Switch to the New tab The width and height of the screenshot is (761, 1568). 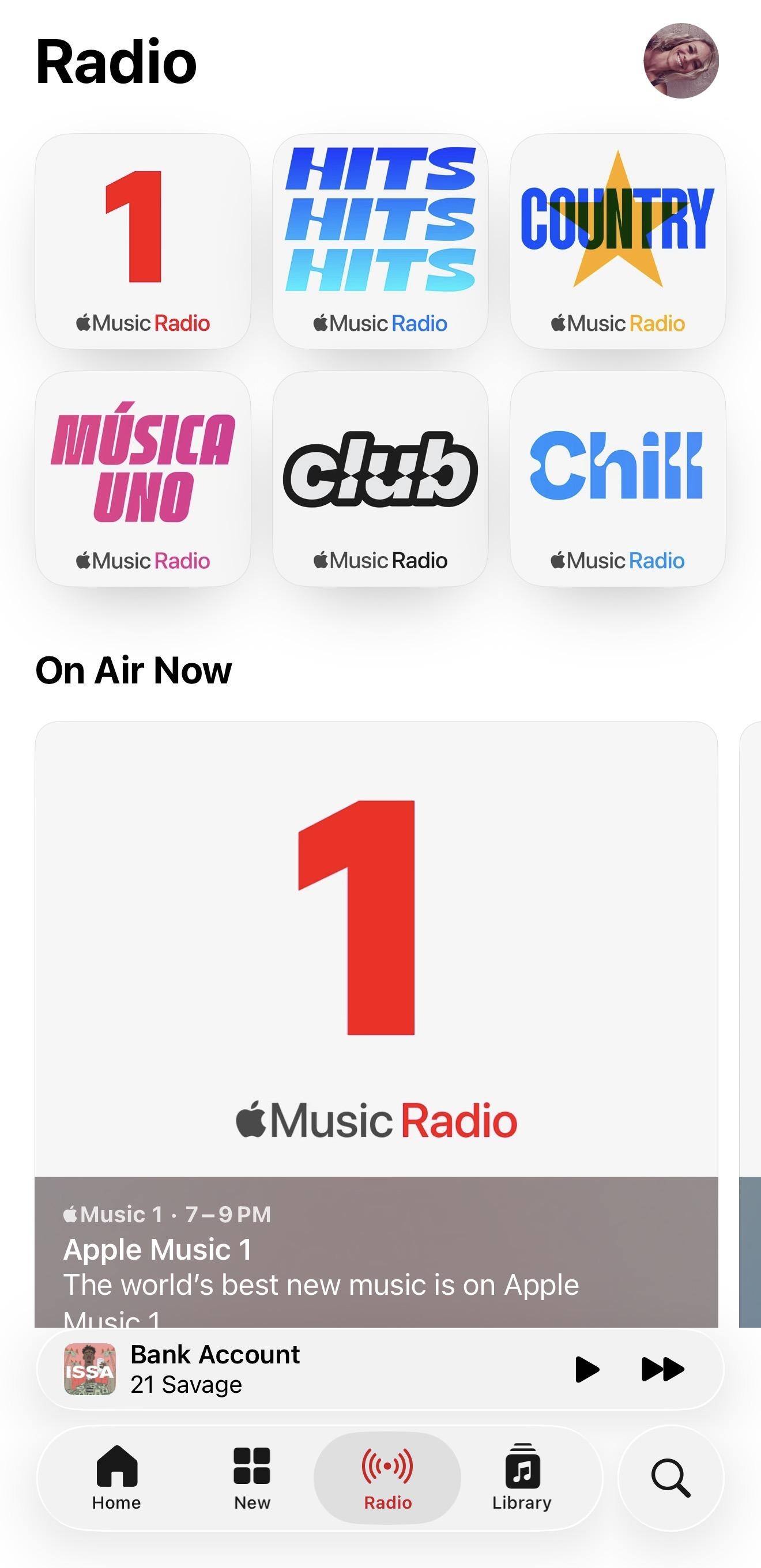(x=252, y=1478)
